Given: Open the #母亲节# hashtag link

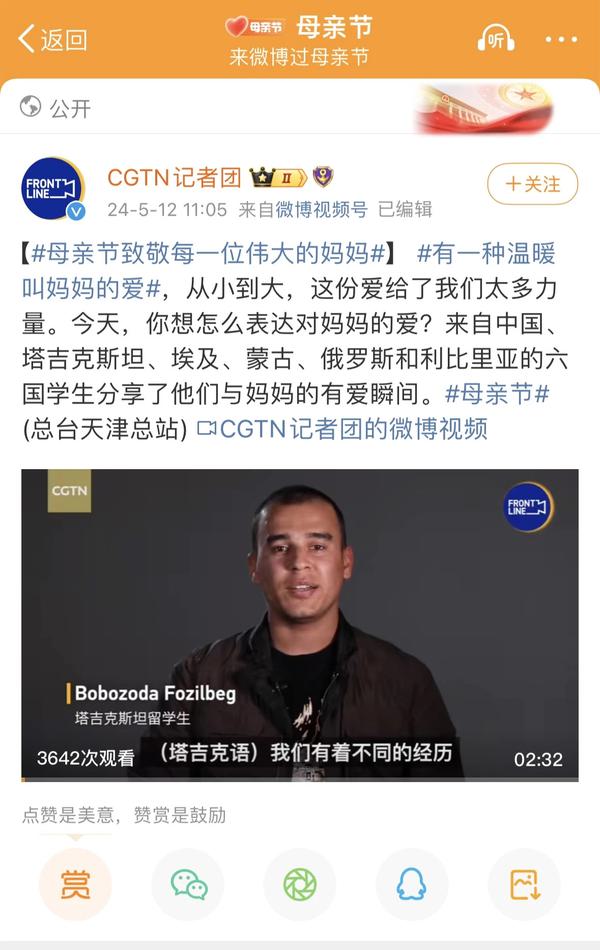Looking at the screenshot, I should click(x=497, y=393).
